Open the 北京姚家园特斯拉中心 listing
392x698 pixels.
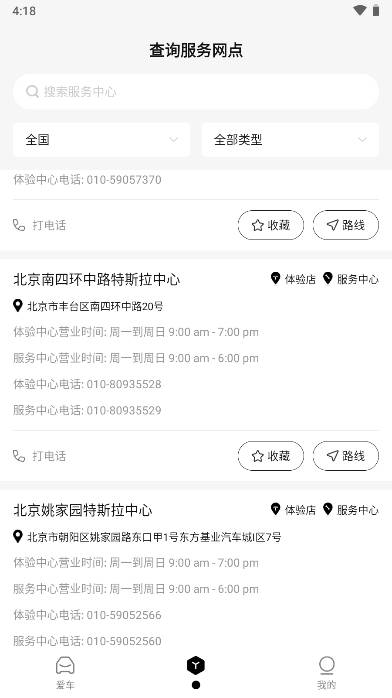[83, 510]
